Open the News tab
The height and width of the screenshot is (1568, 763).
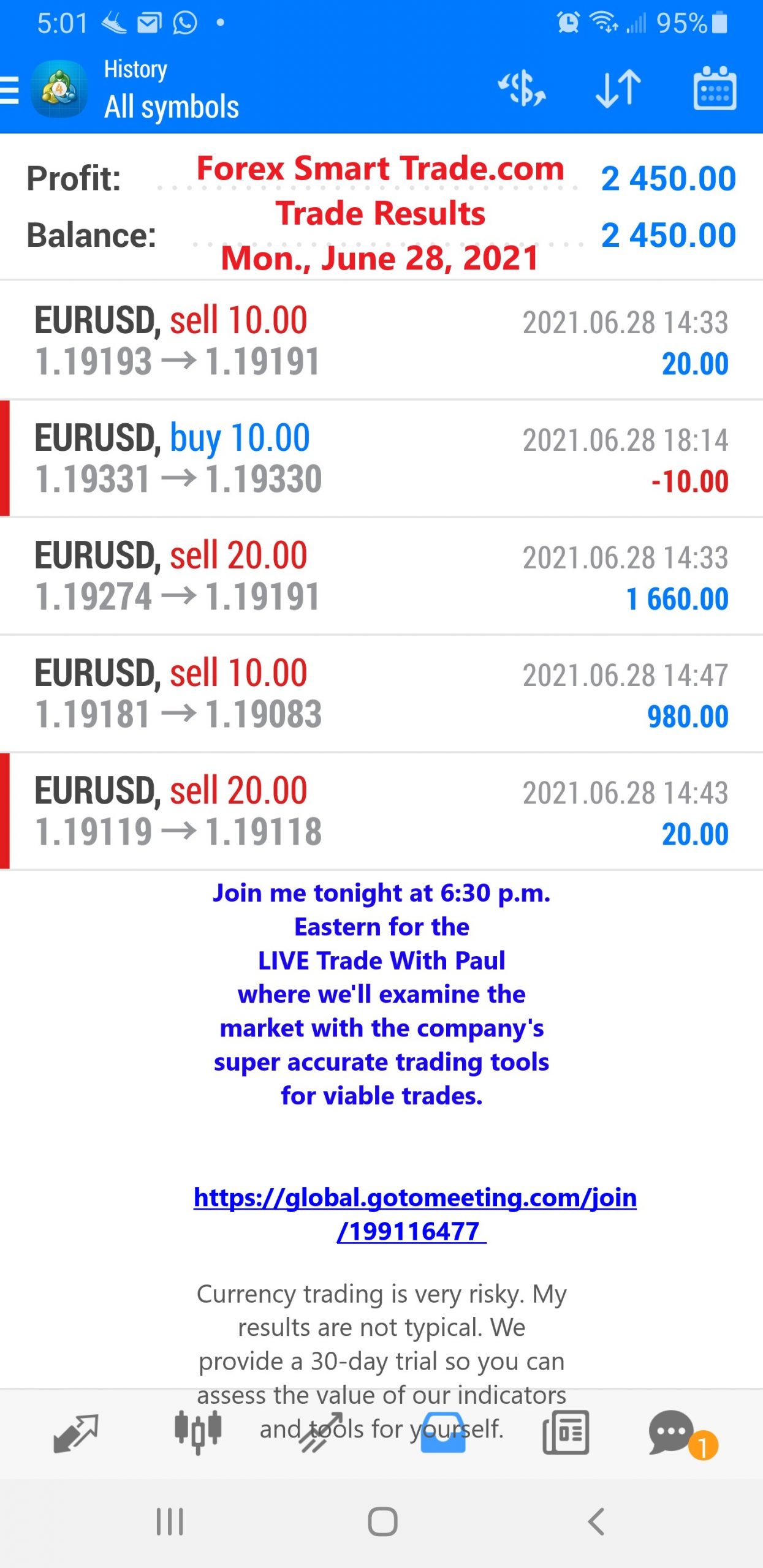pos(565,1433)
